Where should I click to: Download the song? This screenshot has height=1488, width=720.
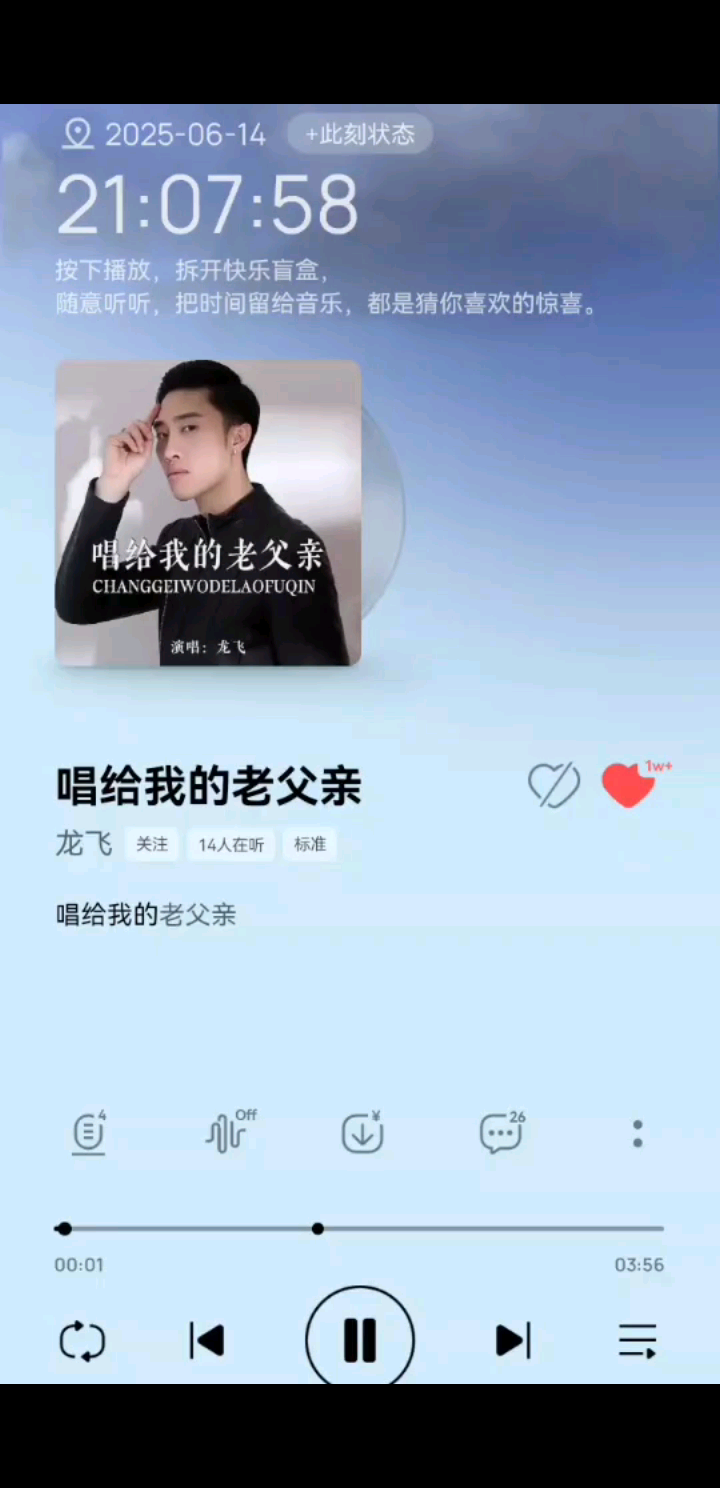tap(362, 1134)
